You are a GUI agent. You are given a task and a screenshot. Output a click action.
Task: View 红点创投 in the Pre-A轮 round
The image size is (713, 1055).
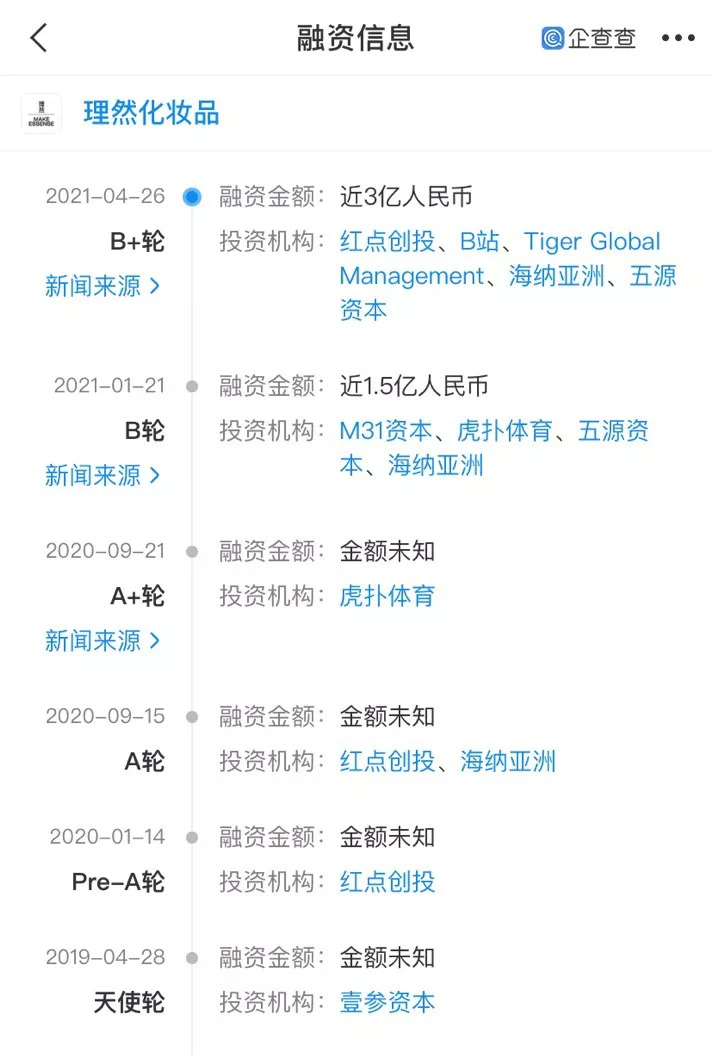387,882
